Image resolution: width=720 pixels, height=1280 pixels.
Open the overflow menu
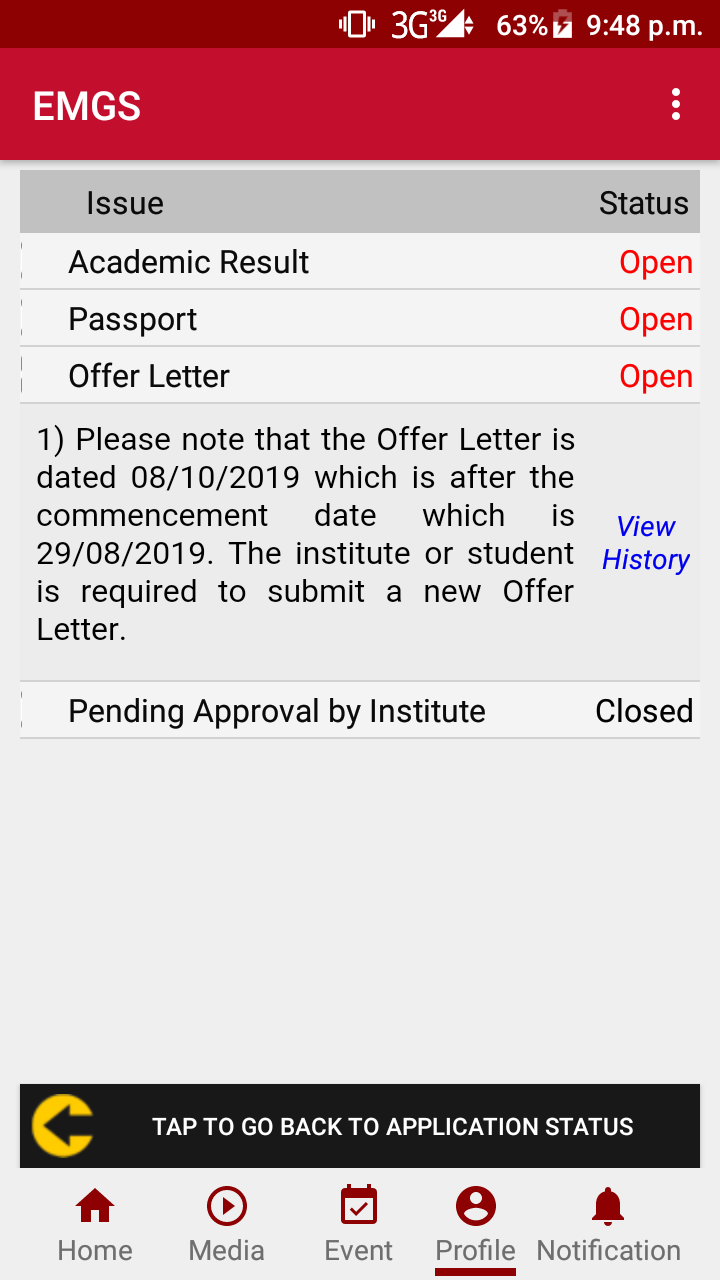(x=677, y=104)
